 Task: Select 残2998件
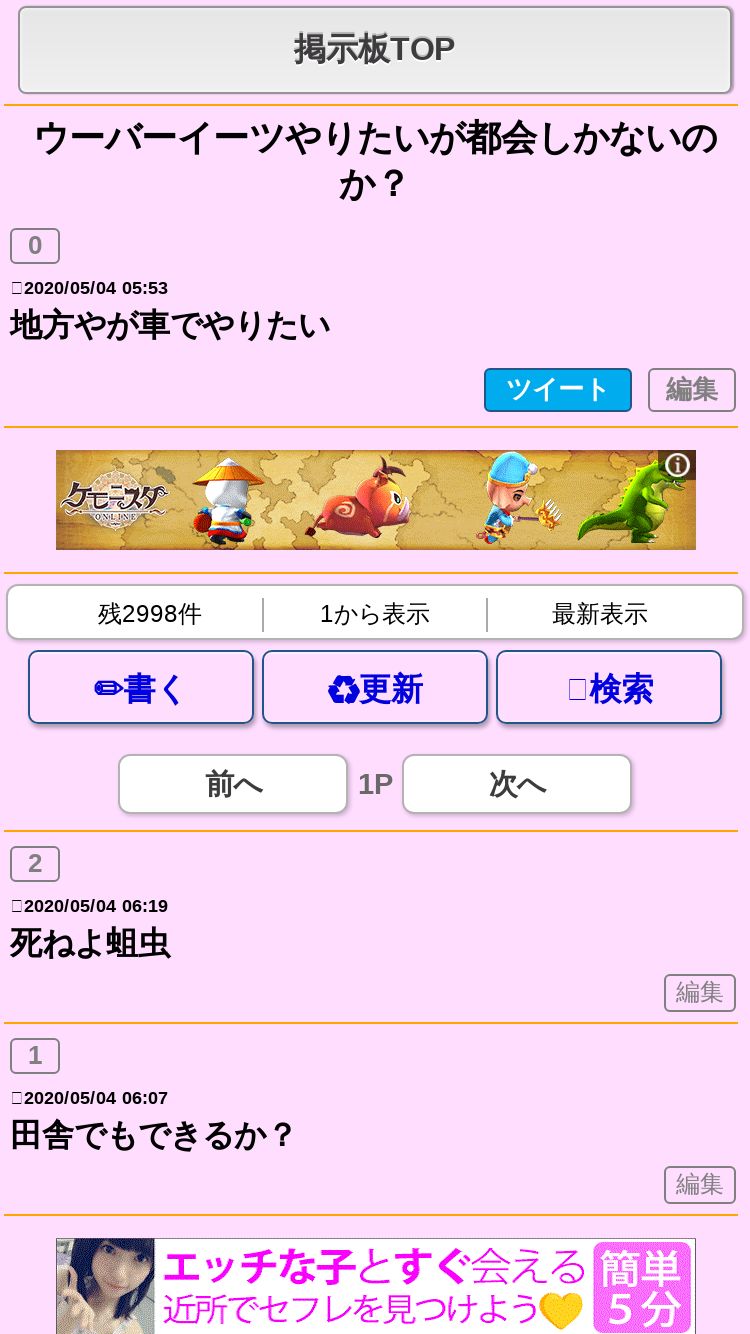point(150,614)
